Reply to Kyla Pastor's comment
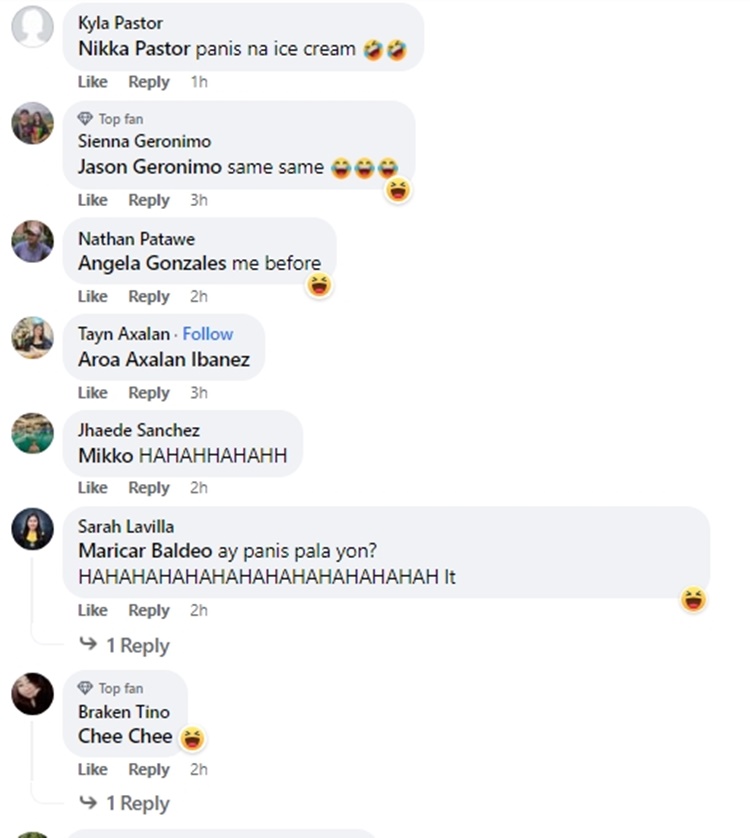The height and width of the screenshot is (838, 750). point(148,82)
